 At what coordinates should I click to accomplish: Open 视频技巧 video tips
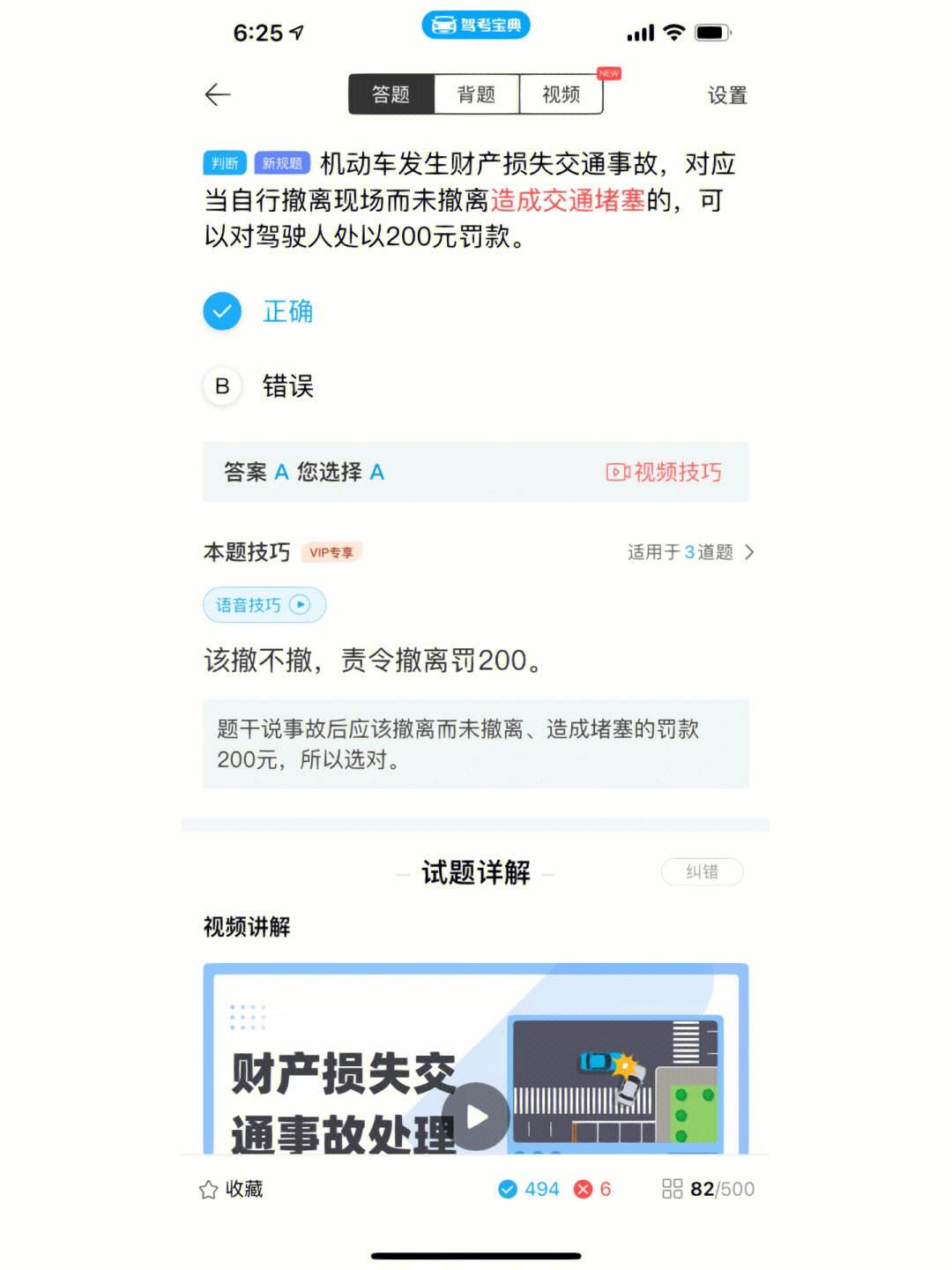[x=665, y=472]
